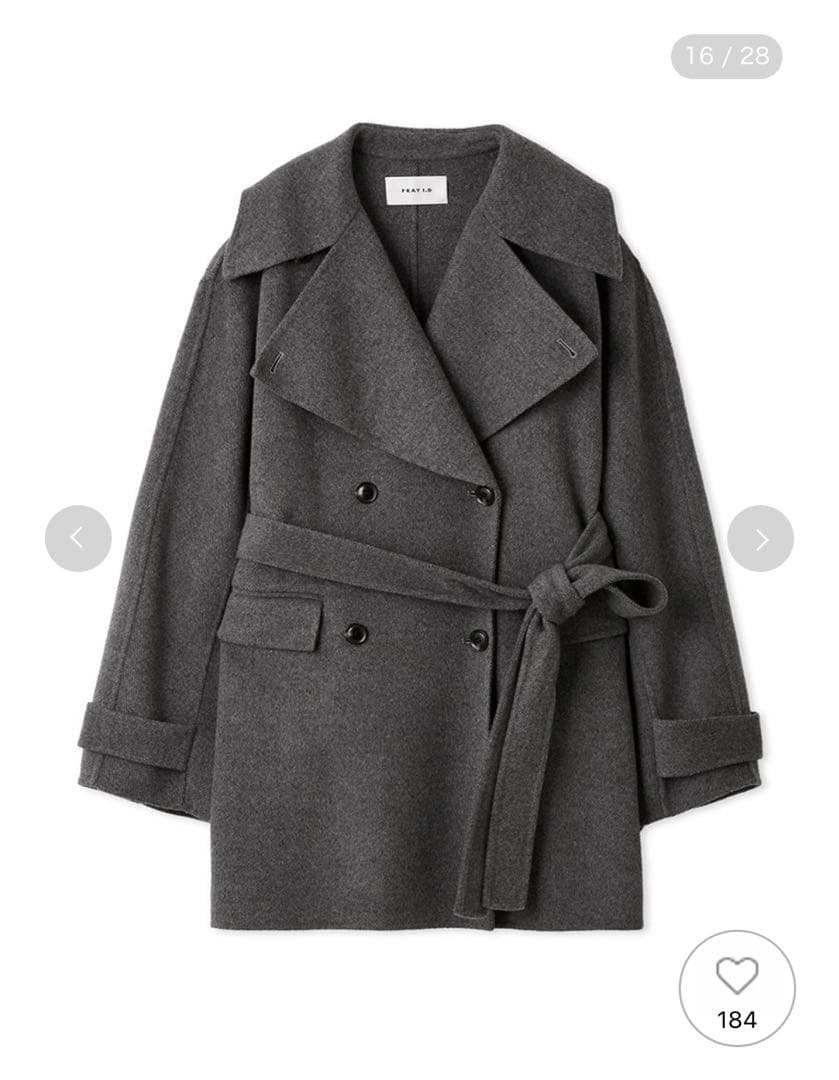Image resolution: width=839 pixels, height=1080 pixels.
Task: Go to the next product image
Action: coord(760,538)
